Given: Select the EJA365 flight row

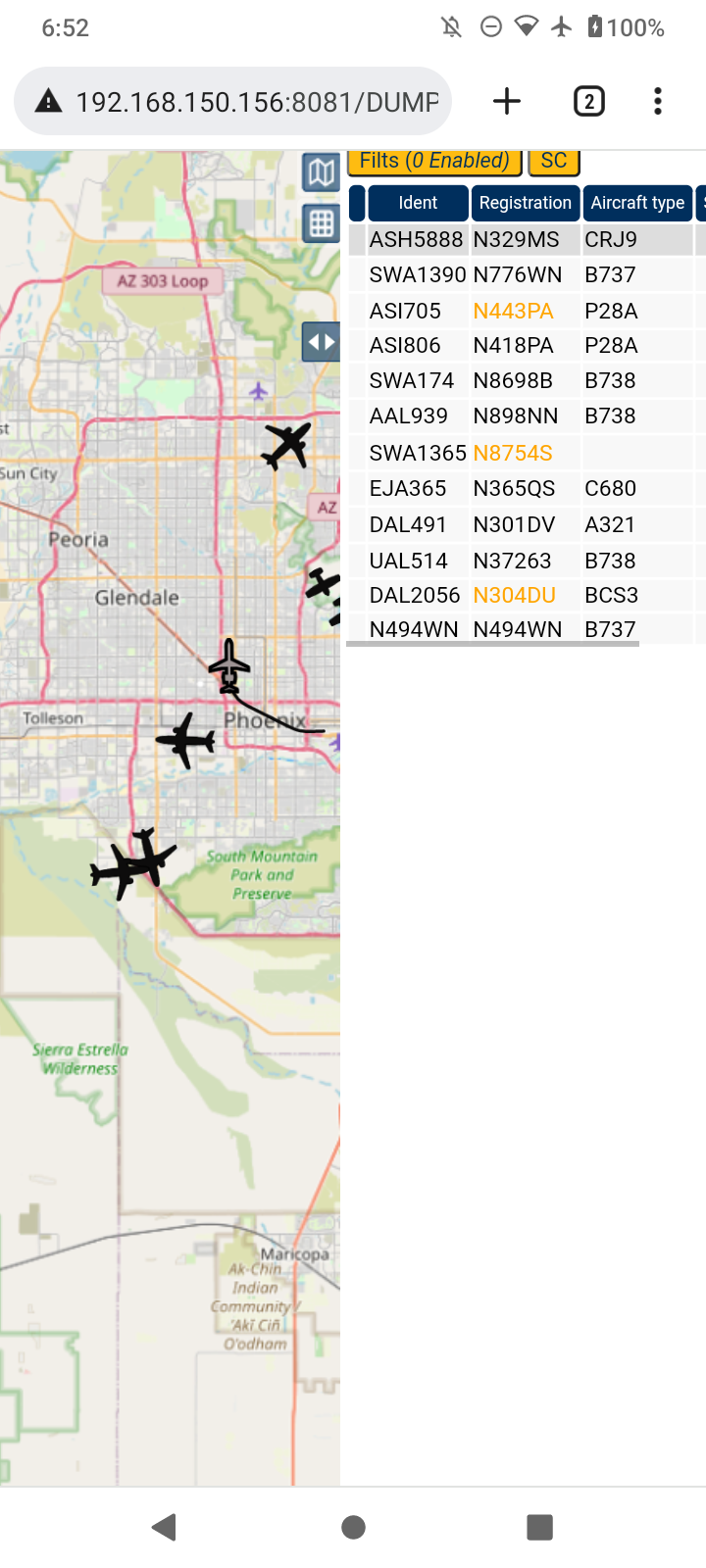Looking at the screenshot, I should [x=527, y=488].
